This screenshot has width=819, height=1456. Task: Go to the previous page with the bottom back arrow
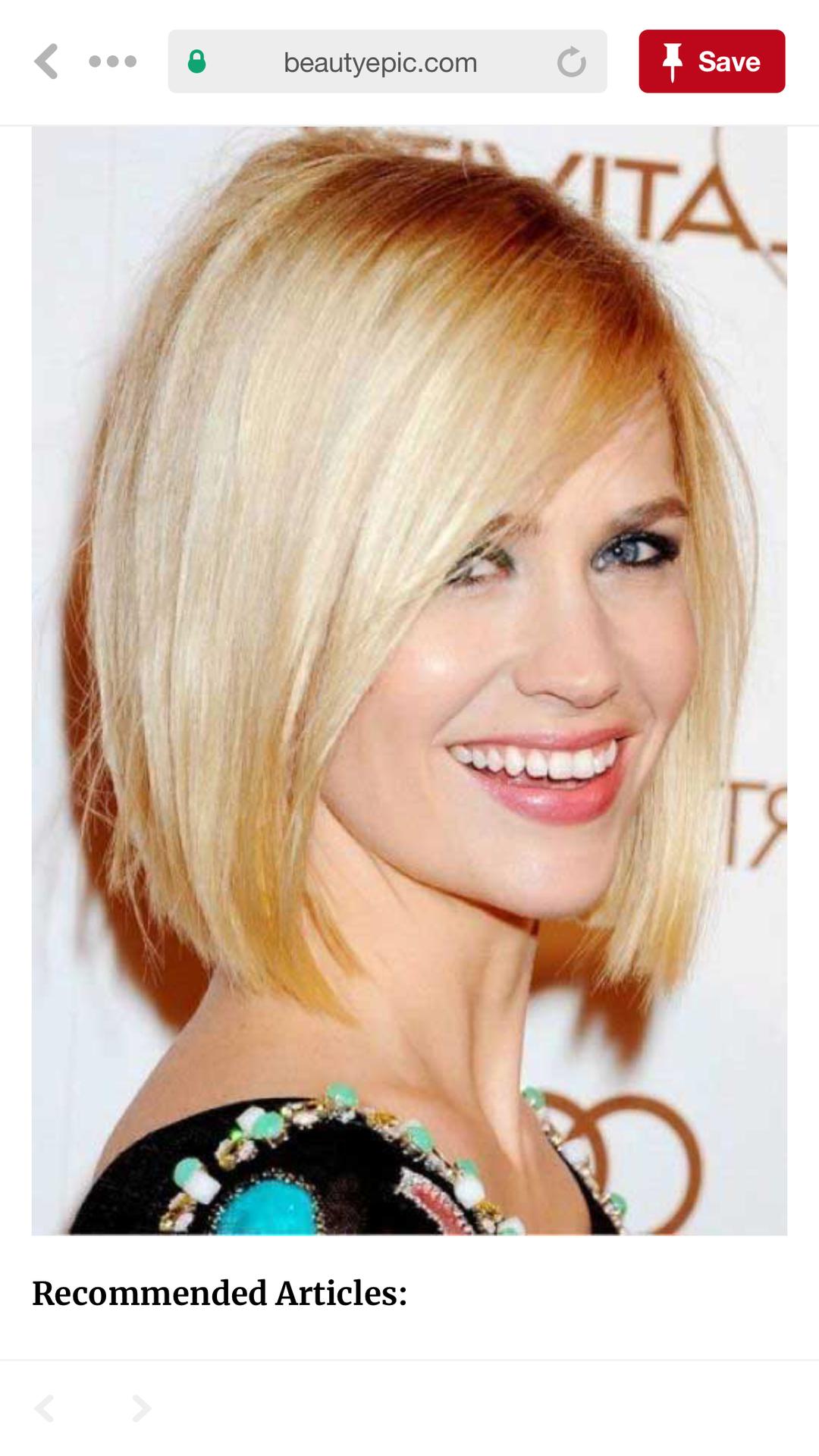44,1408
